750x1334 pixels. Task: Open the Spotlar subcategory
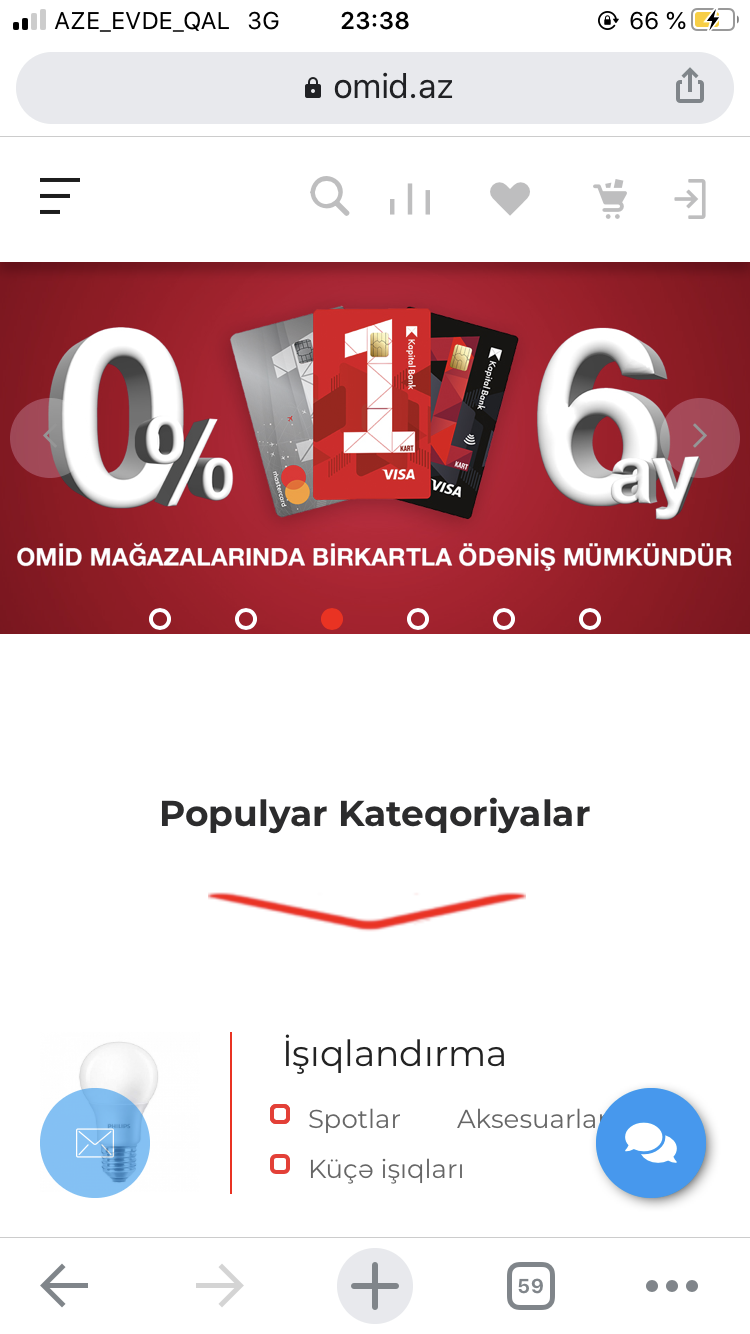(x=354, y=1119)
